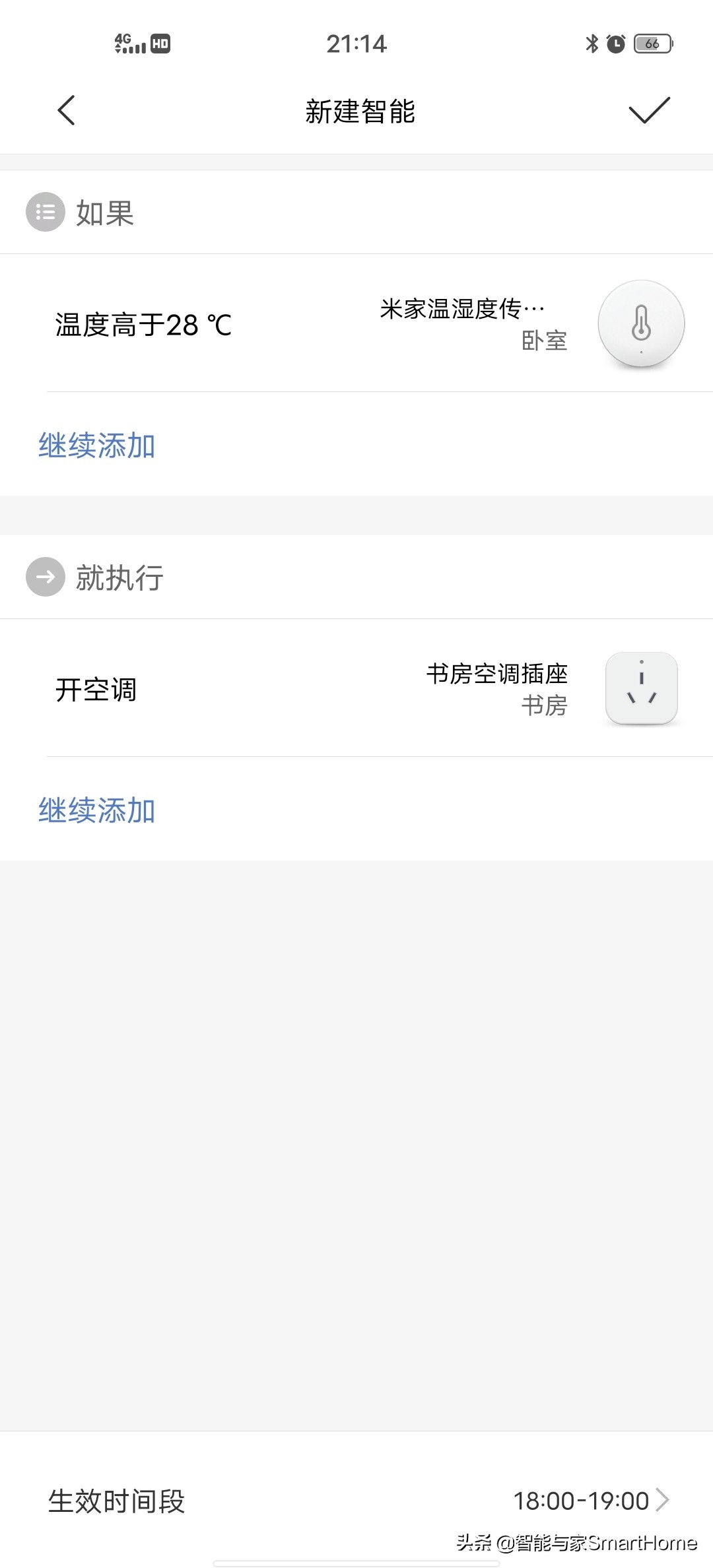
Task: Tap 继续添加 under the 如果 section
Action: [x=97, y=445]
